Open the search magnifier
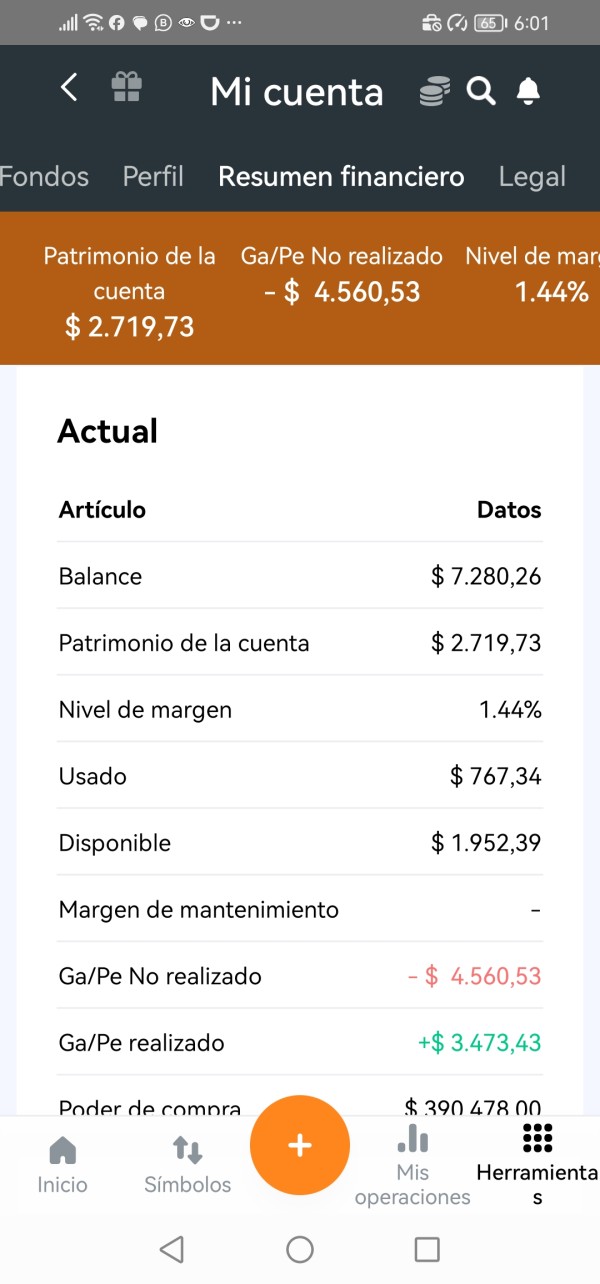This screenshot has width=600, height=1284. click(481, 92)
